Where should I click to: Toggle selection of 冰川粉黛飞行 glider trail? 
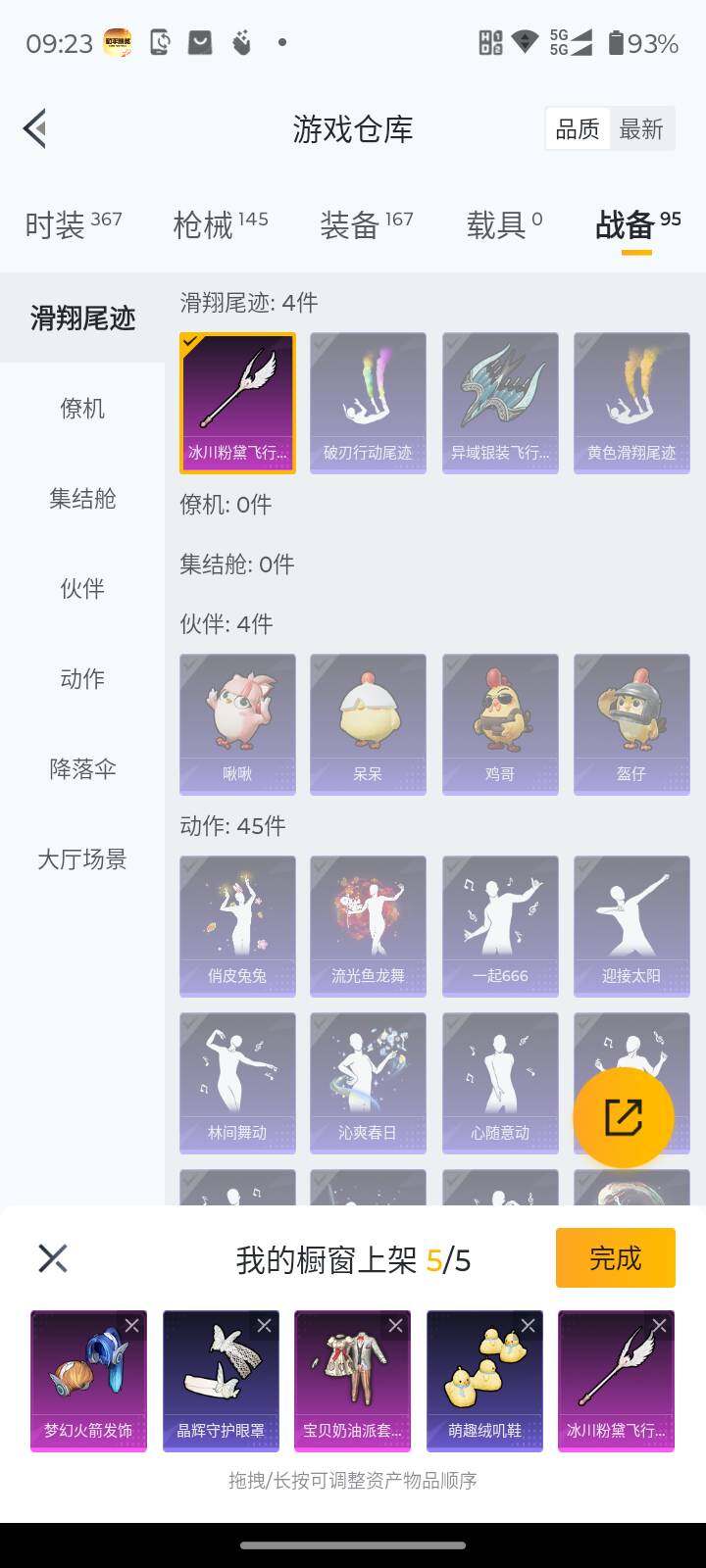pos(238,402)
